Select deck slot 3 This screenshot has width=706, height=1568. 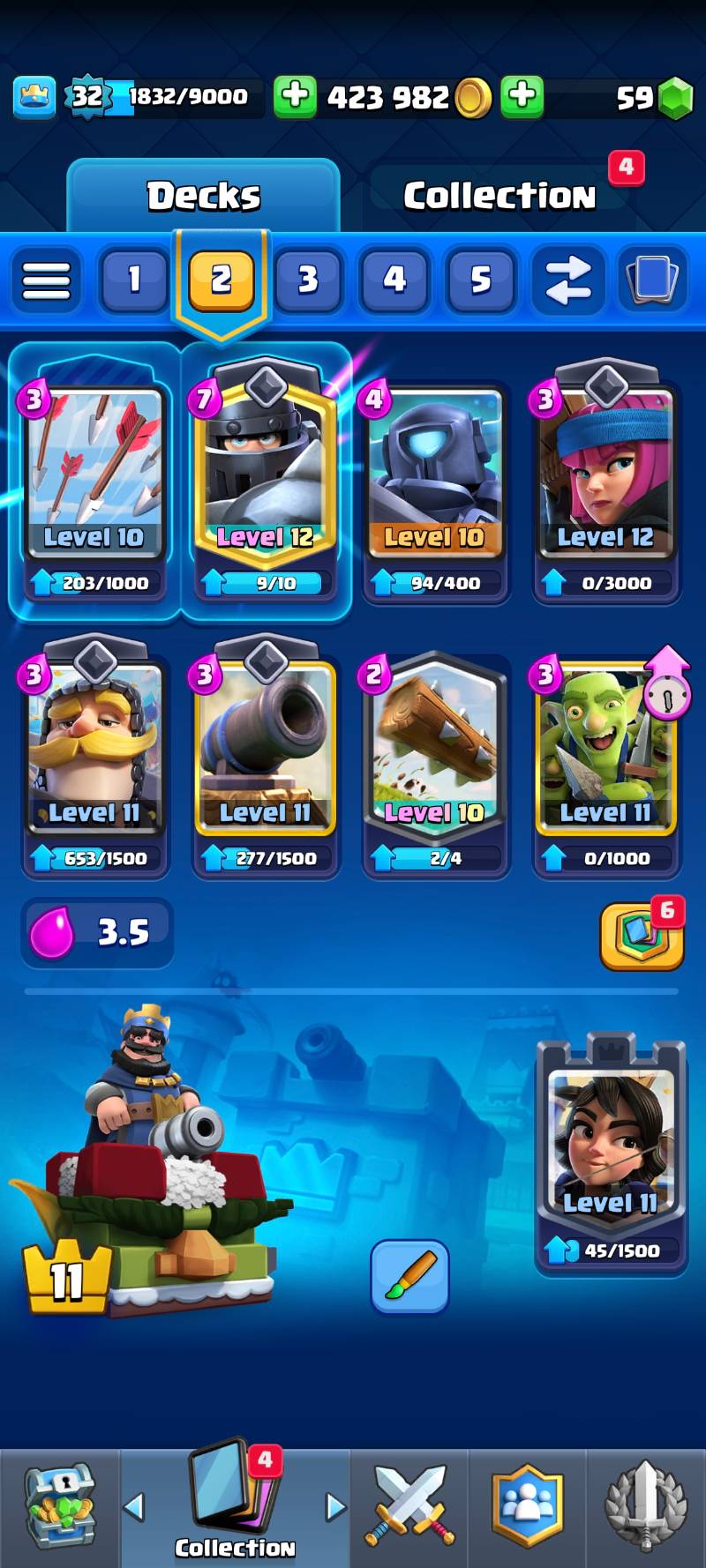click(307, 280)
